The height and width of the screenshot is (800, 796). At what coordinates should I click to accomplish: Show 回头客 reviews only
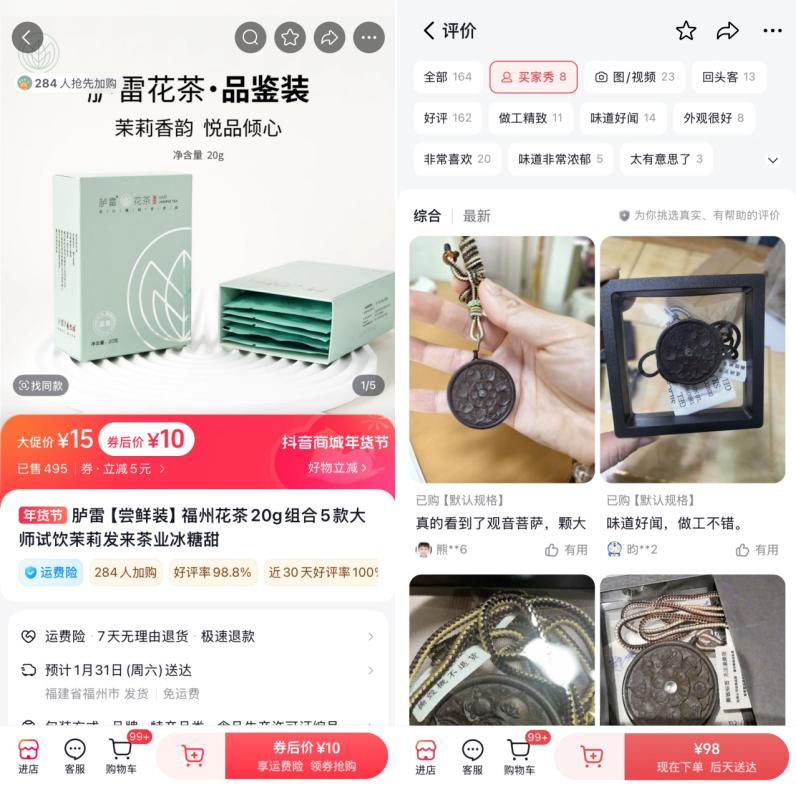point(728,77)
